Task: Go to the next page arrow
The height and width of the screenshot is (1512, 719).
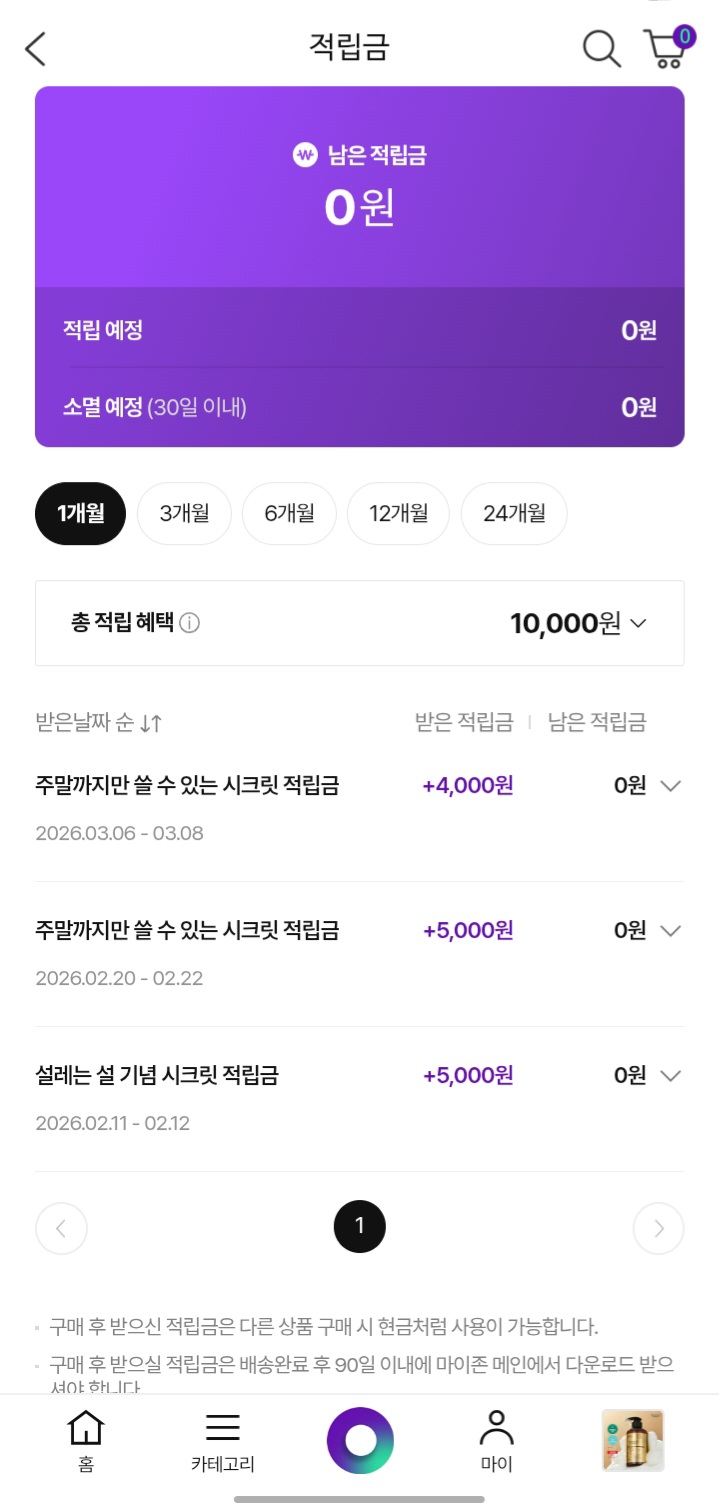Action: click(658, 1228)
